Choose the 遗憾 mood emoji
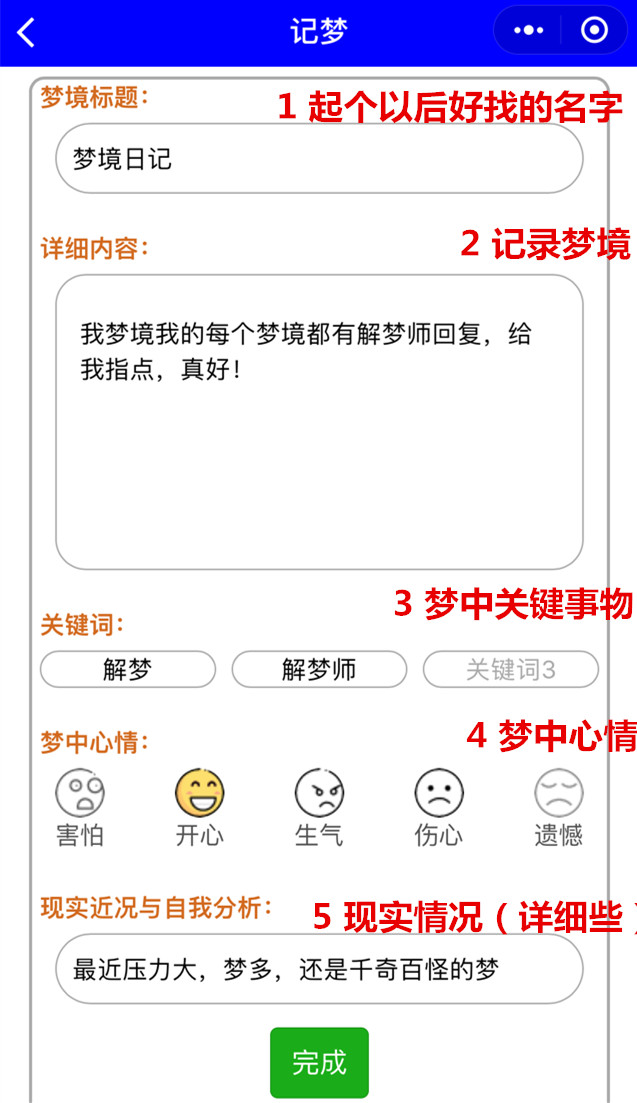The width and height of the screenshot is (637, 1103). (x=558, y=794)
